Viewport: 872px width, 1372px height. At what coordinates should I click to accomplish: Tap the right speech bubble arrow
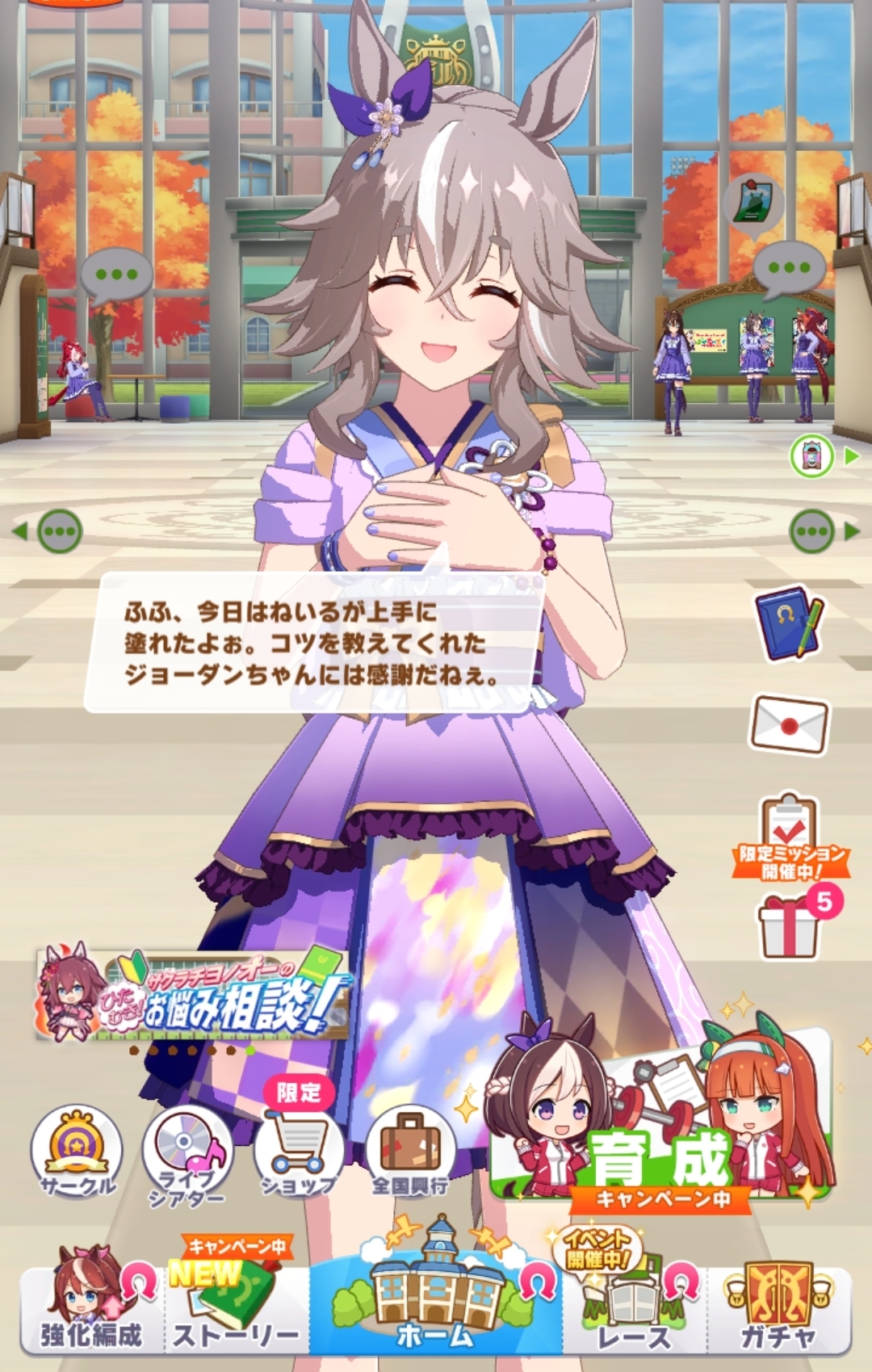coord(822,531)
